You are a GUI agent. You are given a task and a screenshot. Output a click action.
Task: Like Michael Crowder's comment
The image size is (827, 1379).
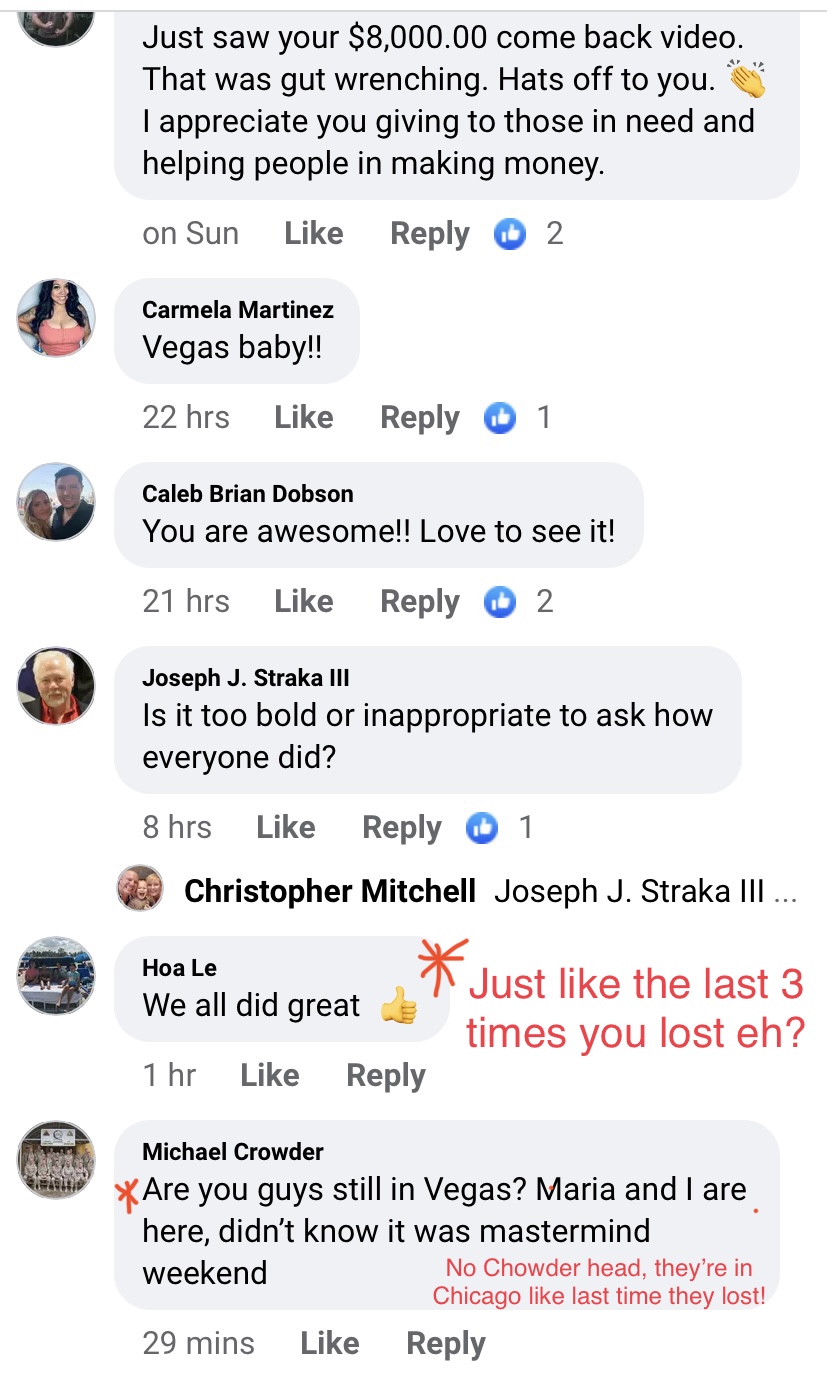pos(329,1343)
